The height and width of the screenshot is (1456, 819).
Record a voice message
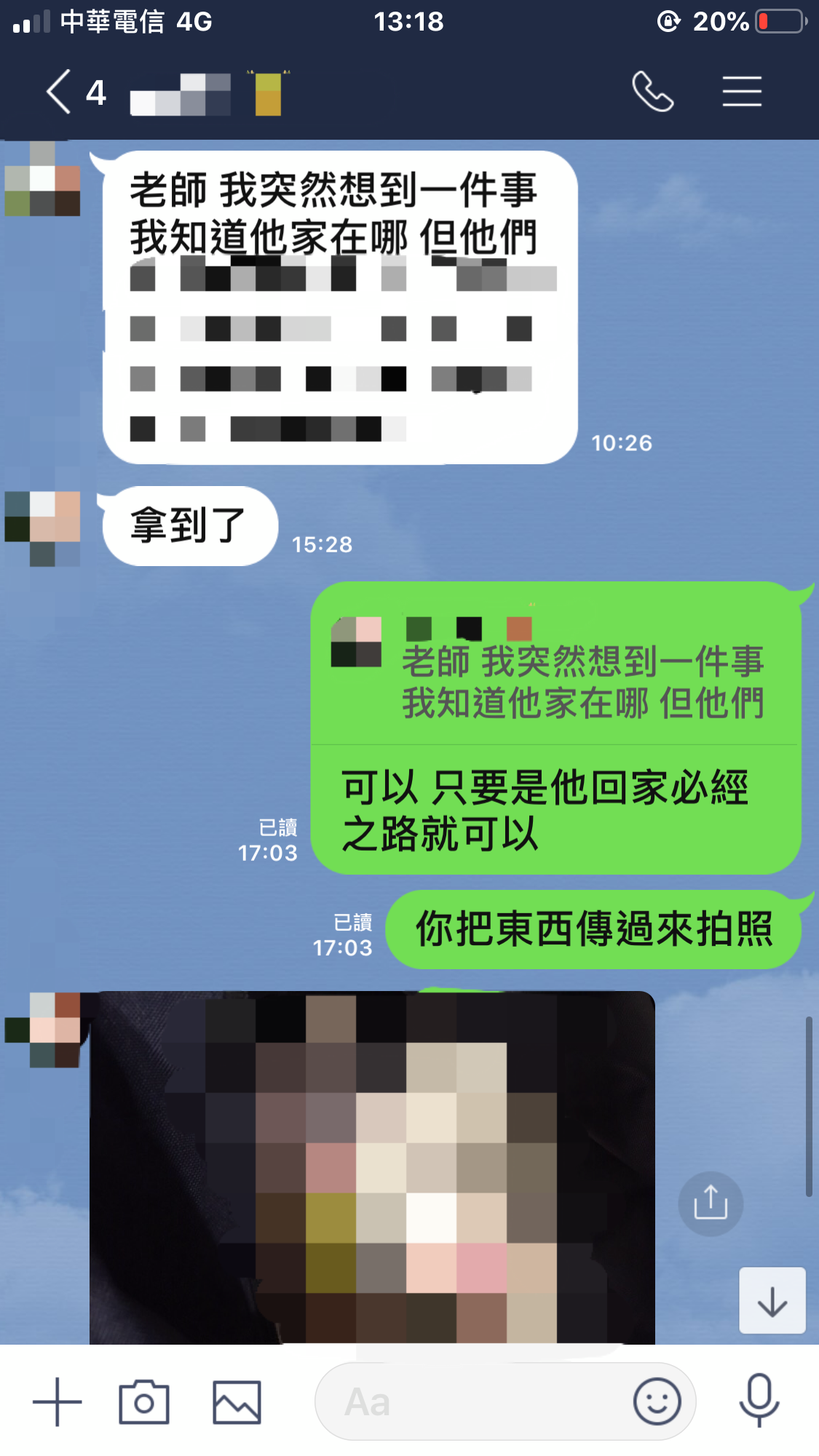[759, 1400]
